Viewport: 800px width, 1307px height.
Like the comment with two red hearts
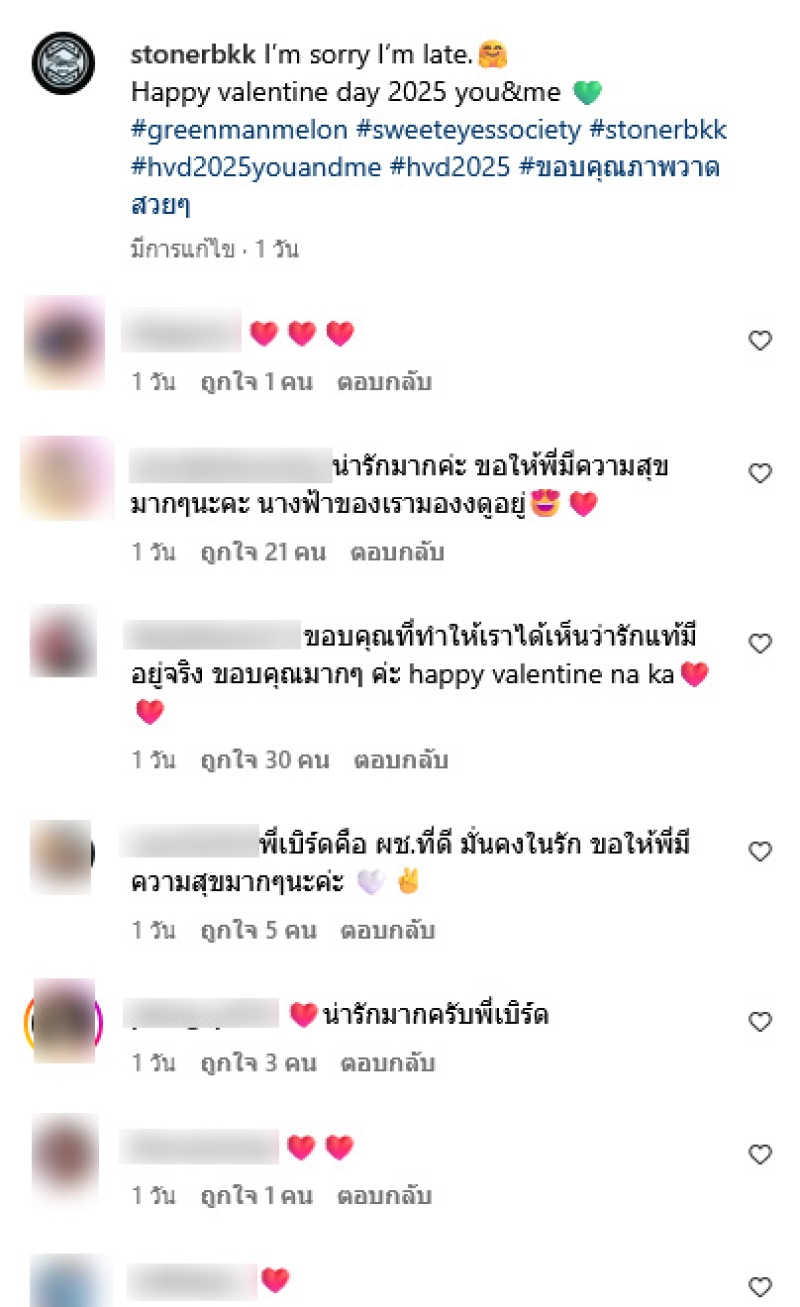(760, 1155)
